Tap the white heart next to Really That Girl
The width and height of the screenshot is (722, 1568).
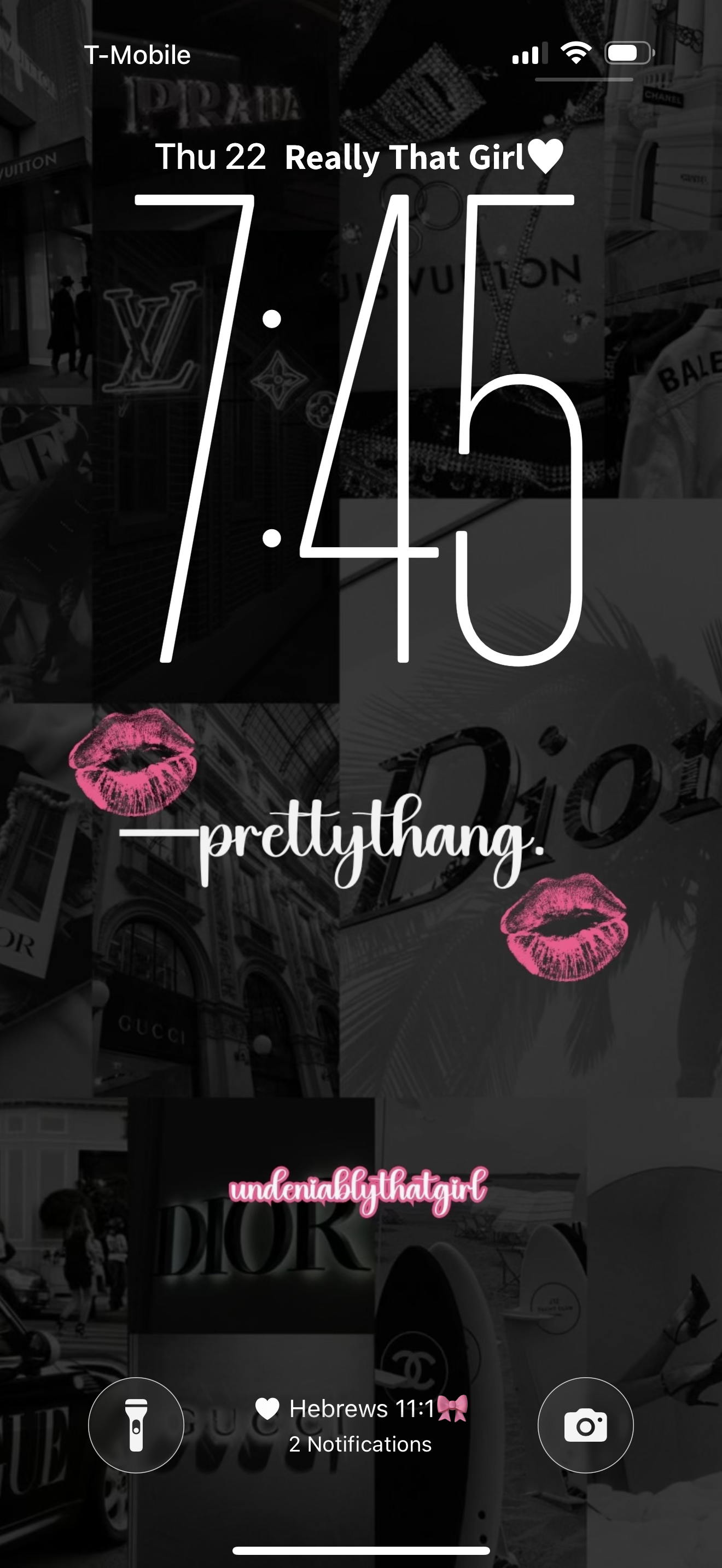545,157
